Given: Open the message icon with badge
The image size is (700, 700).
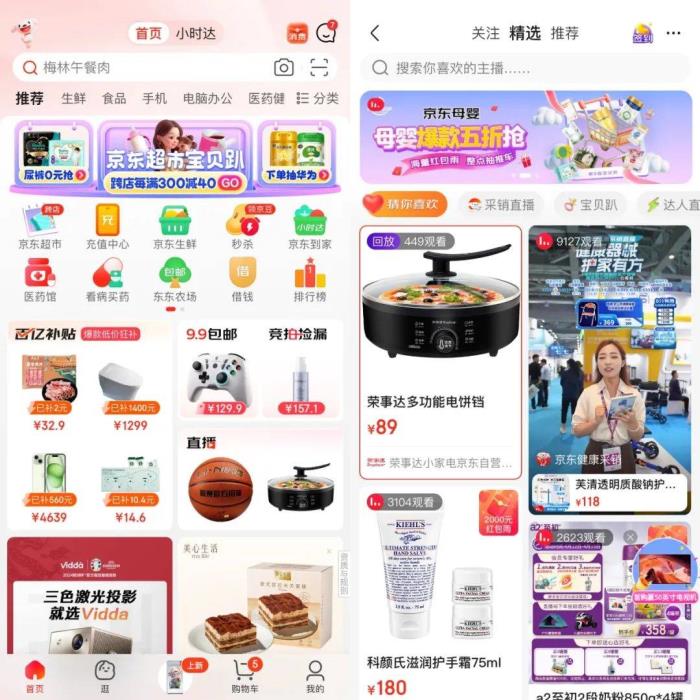Looking at the screenshot, I should click(x=326, y=32).
